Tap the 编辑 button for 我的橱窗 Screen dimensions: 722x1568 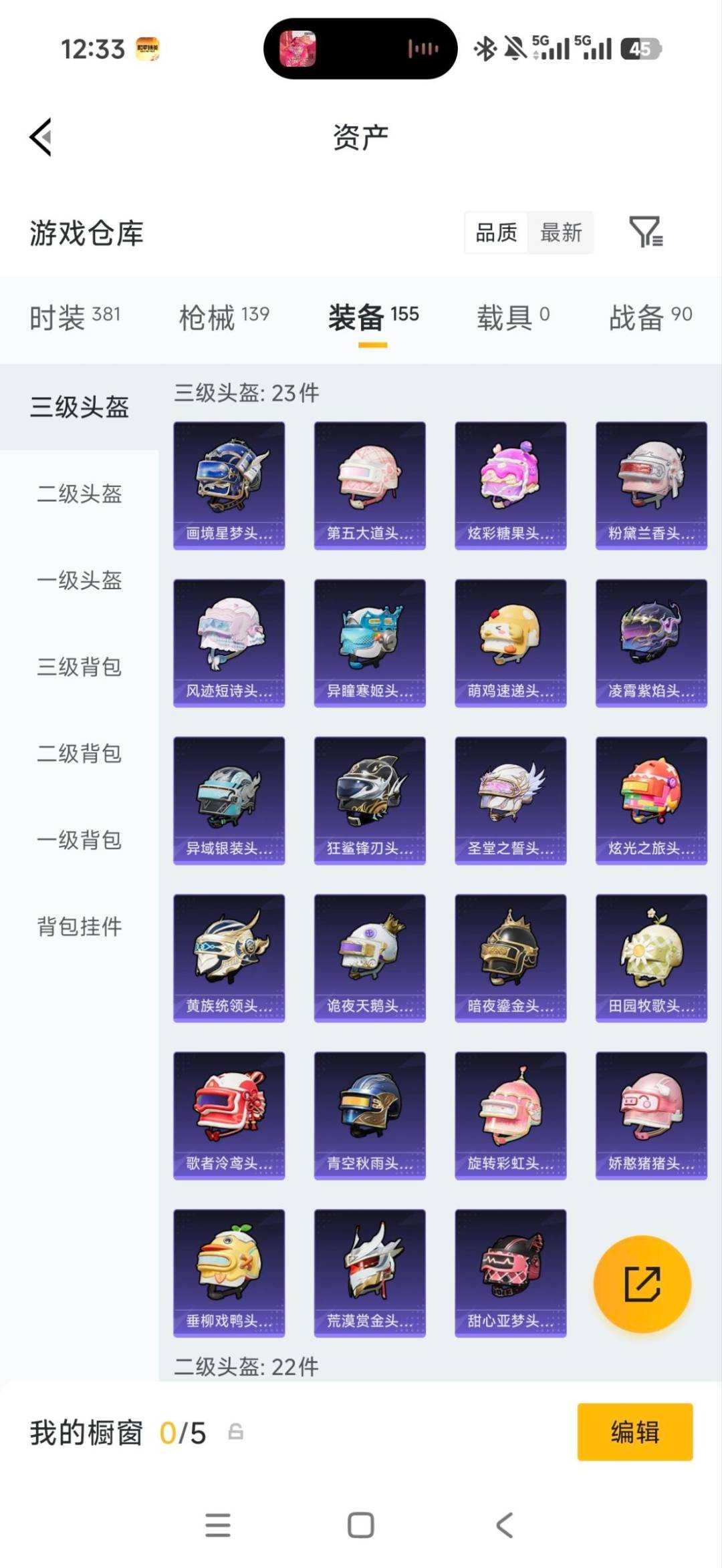pos(635,1432)
